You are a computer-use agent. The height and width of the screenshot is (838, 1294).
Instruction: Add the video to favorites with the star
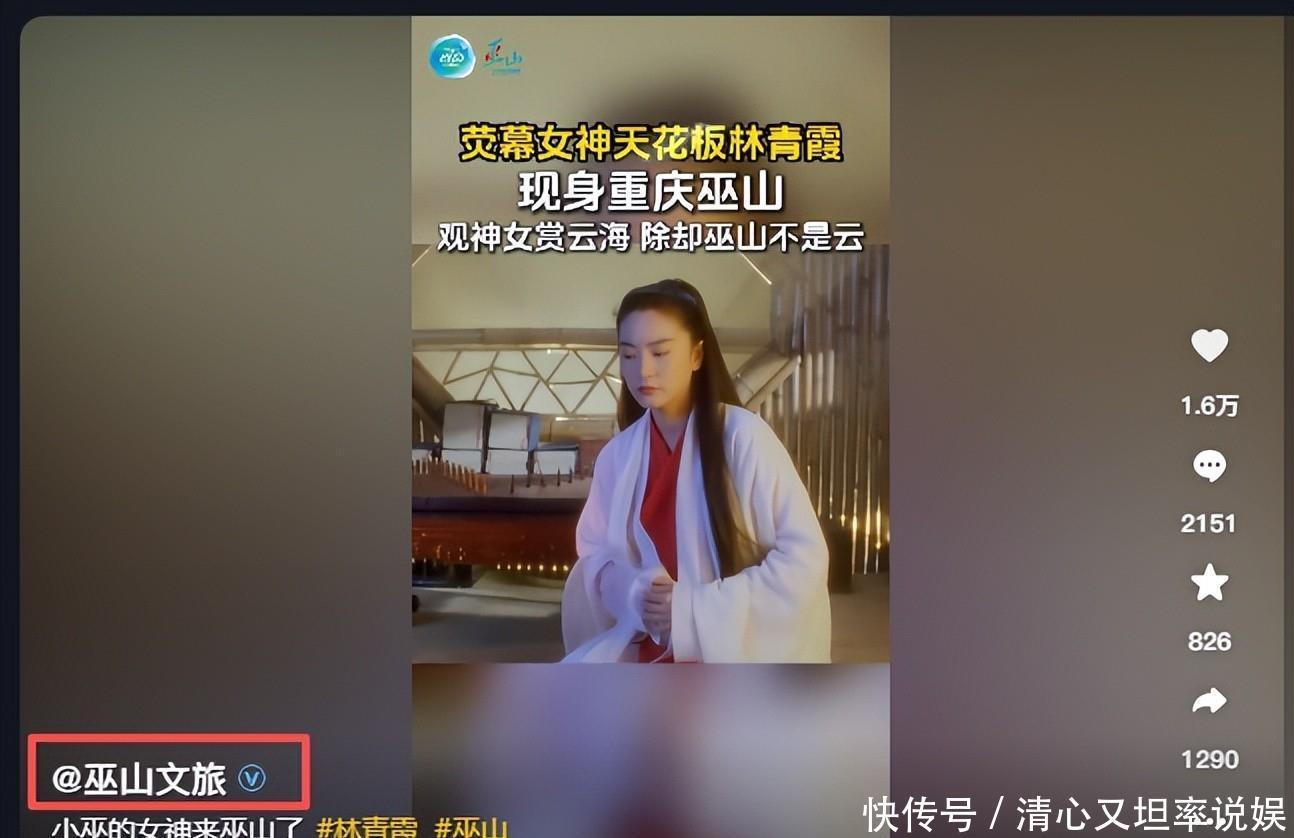1209,583
